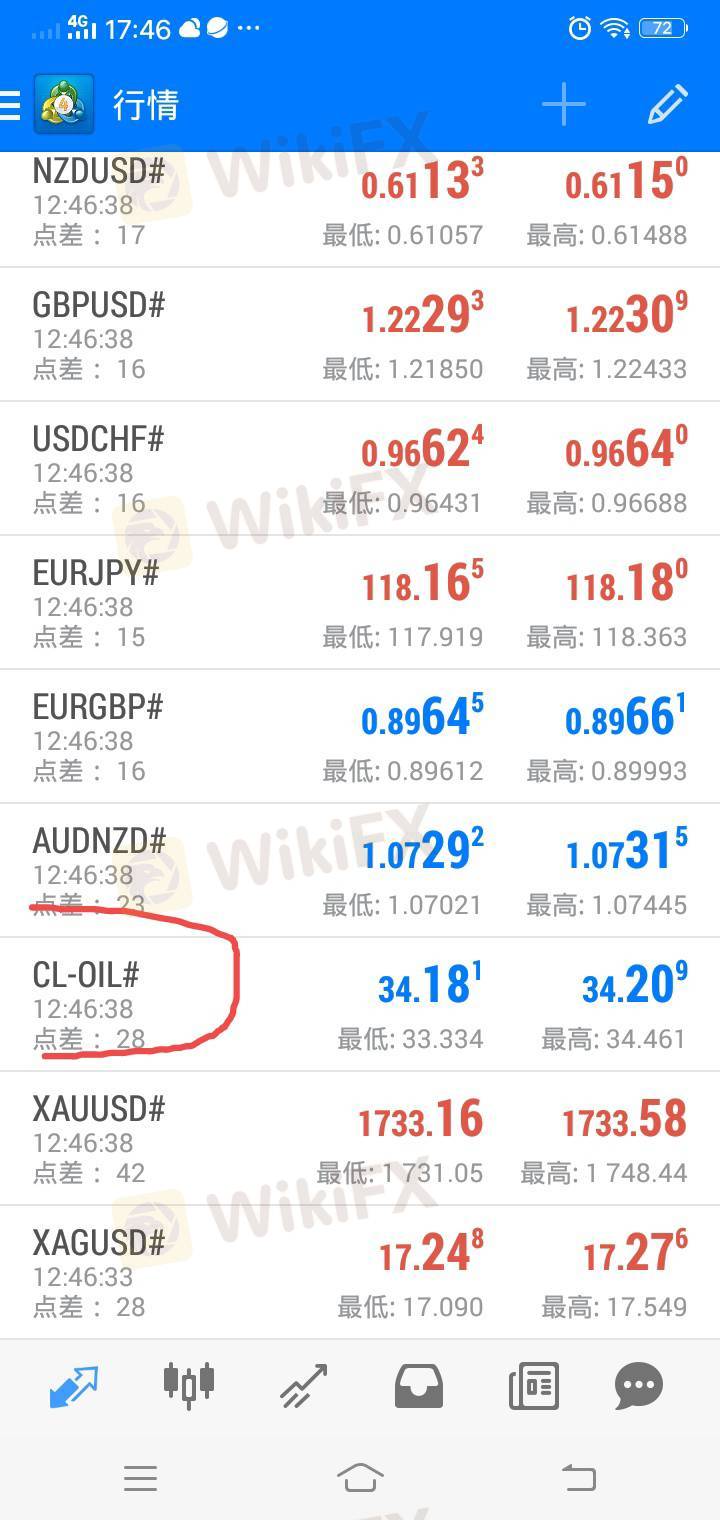
Task: Select the AUDNZD# quote row
Action: 360,871
